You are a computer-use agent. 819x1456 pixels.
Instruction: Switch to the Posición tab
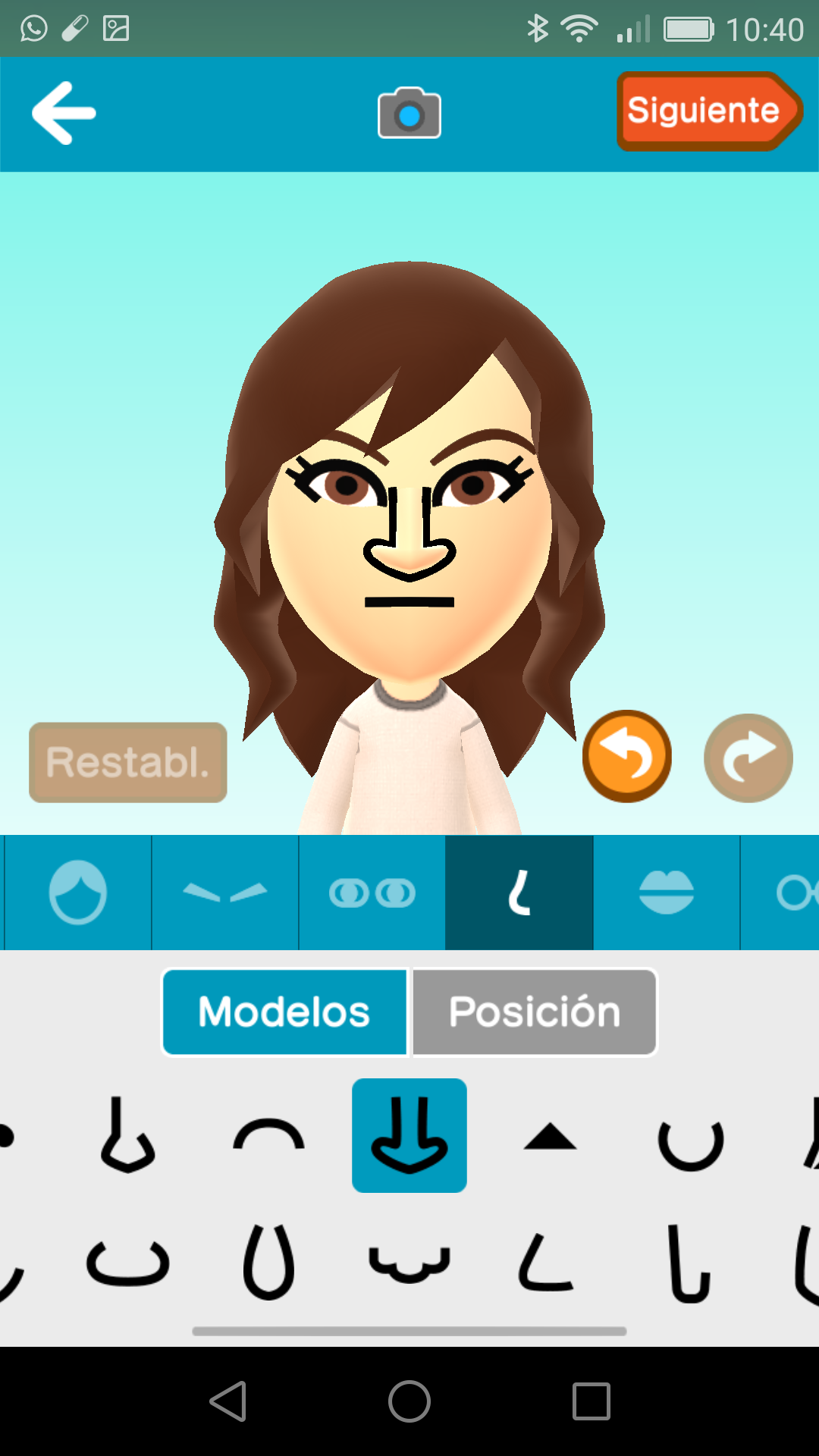pos(535,1012)
